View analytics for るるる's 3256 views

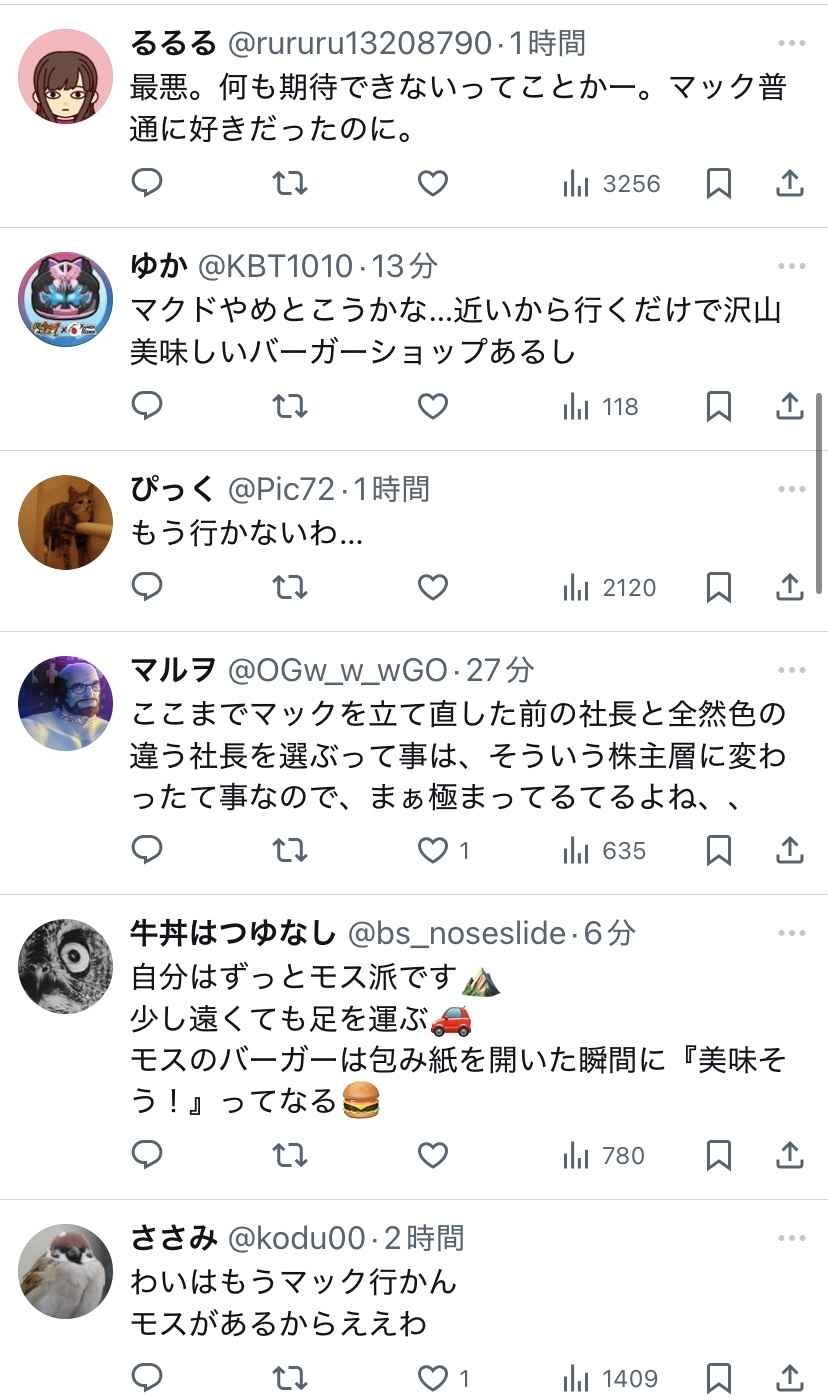(x=612, y=183)
